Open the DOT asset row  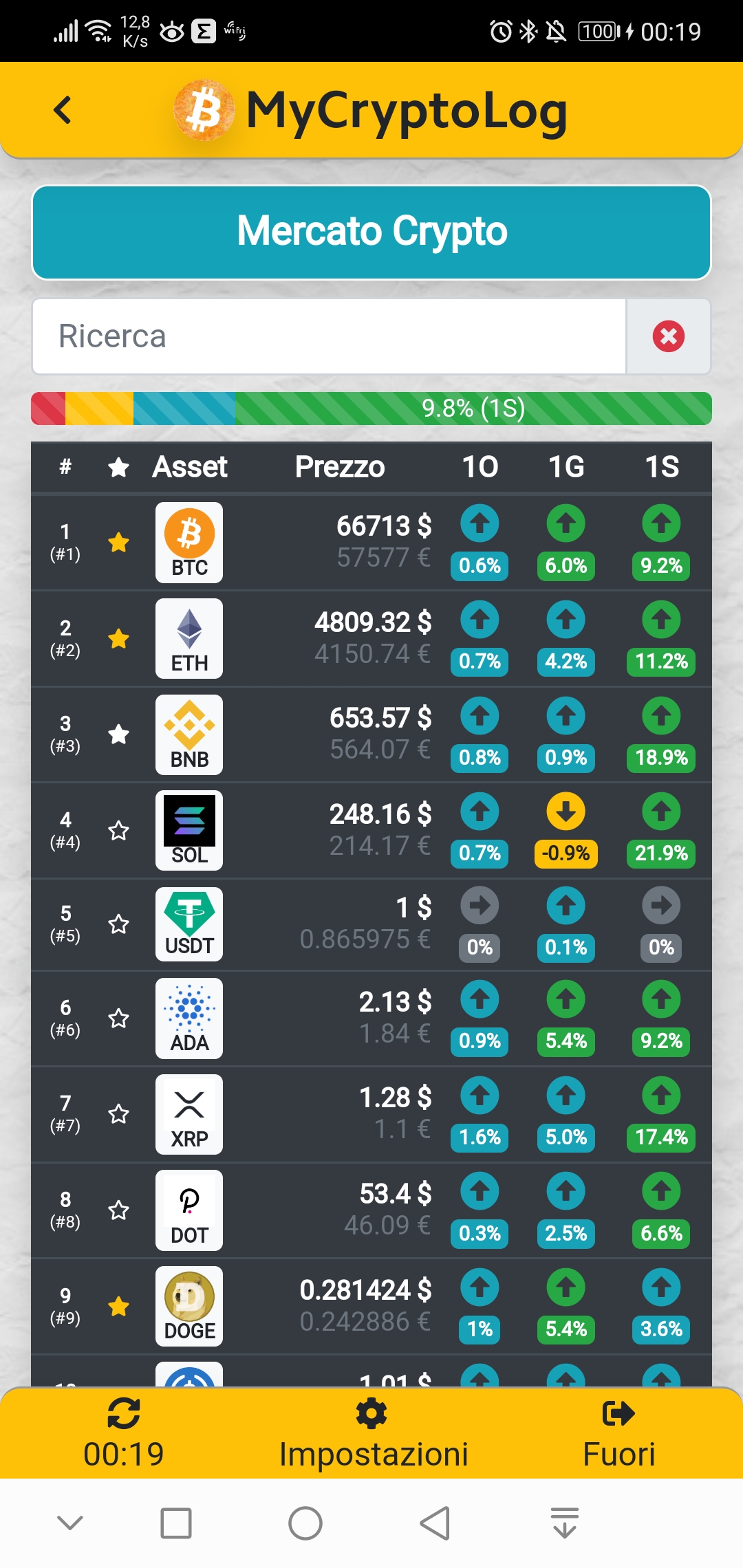[x=189, y=1210]
